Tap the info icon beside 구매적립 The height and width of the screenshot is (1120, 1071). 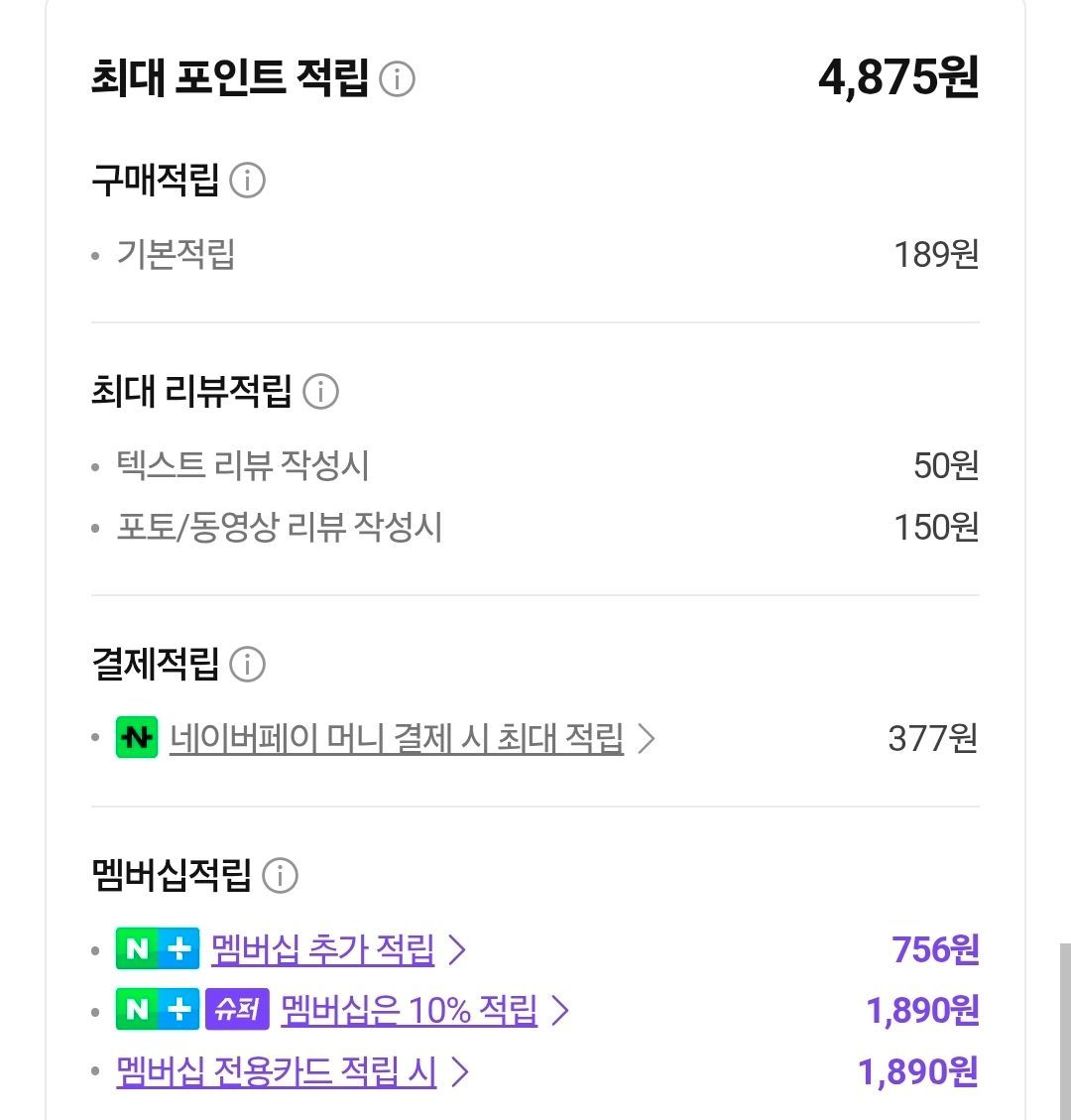[247, 180]
